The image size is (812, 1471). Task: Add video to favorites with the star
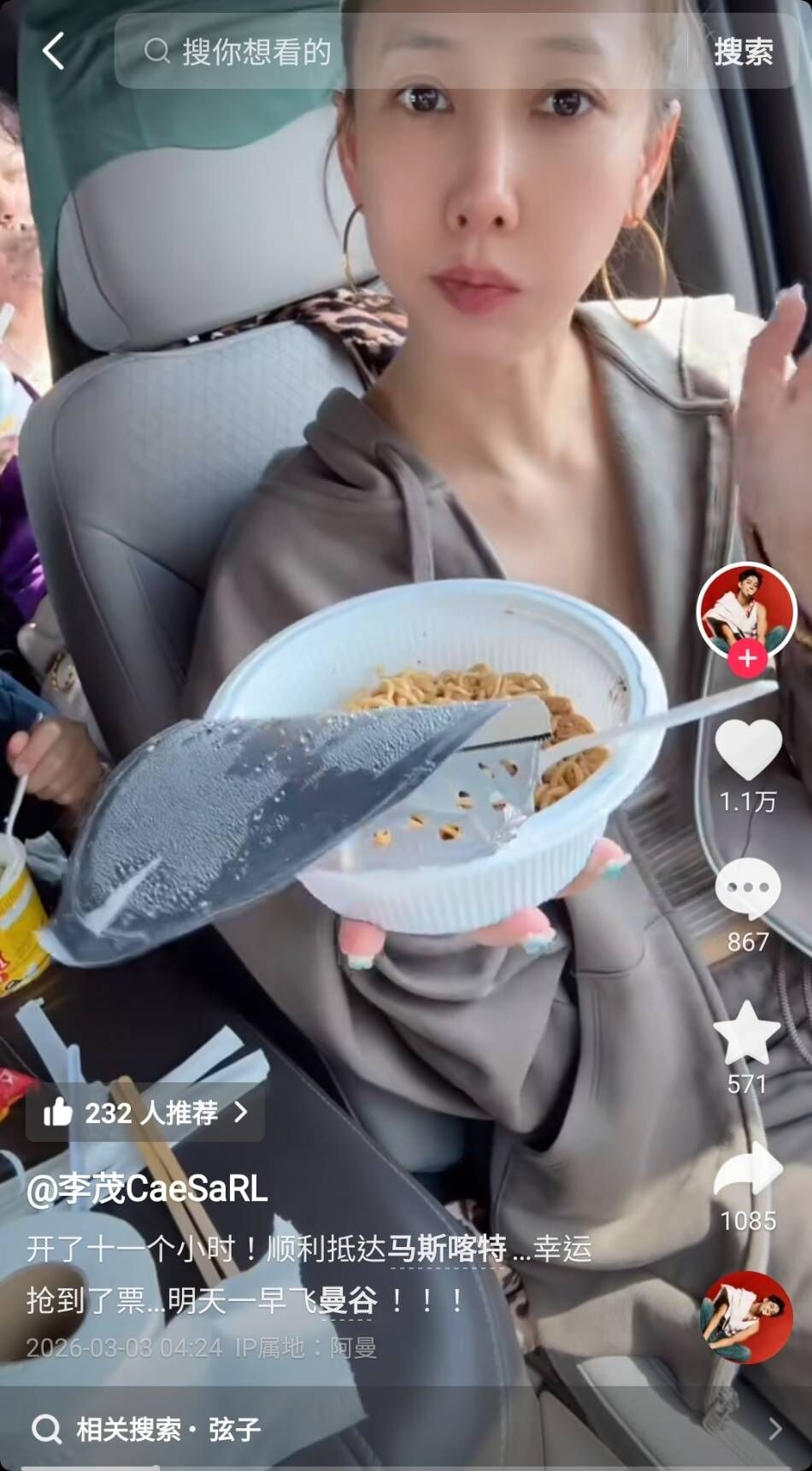tap(747, 1034)
